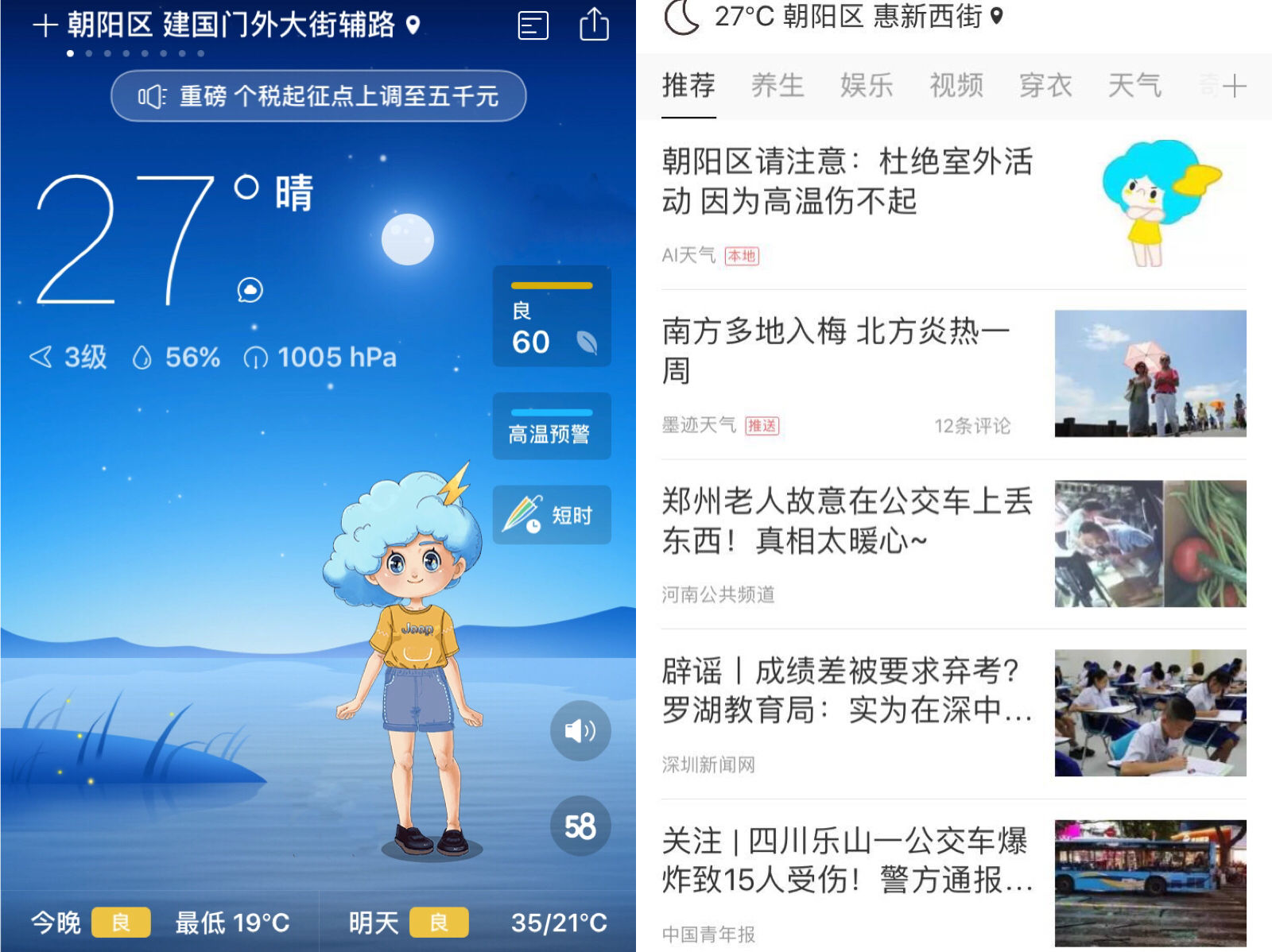Open article 南方多地入梅 北方炎热一周
Image resolution: width=1272 pixels, height=952 pixels.
835,350
